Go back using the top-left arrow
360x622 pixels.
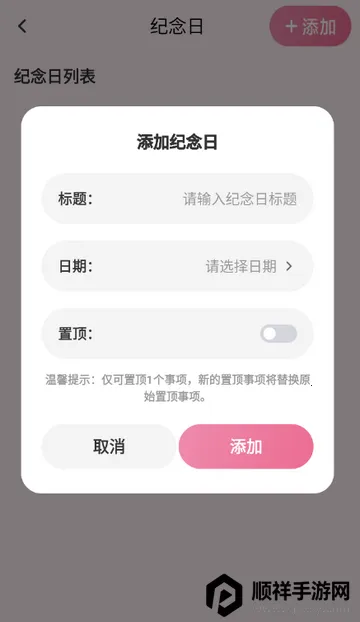(23, 26)
